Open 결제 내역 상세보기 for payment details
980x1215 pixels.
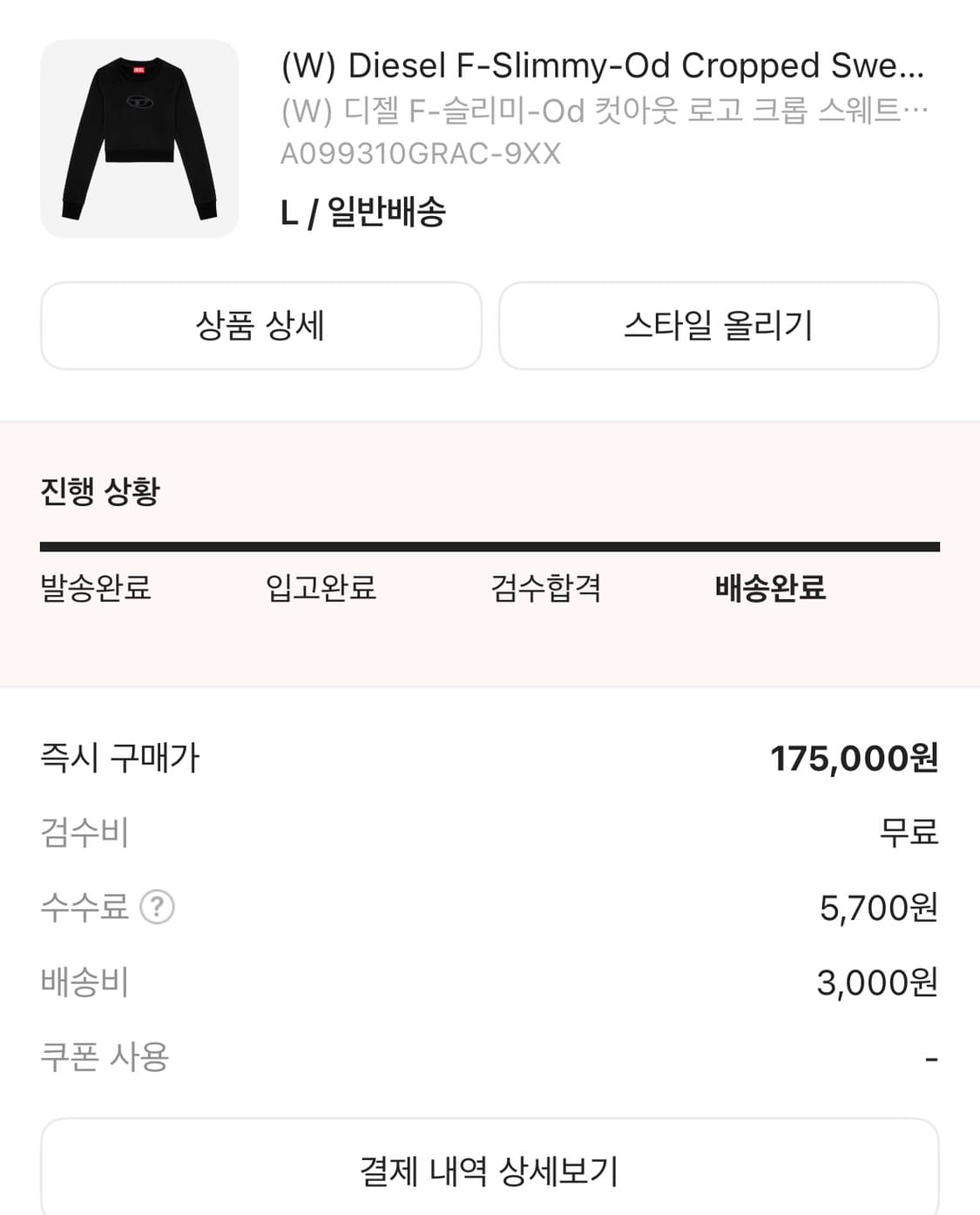click(x=490, y=1171)
